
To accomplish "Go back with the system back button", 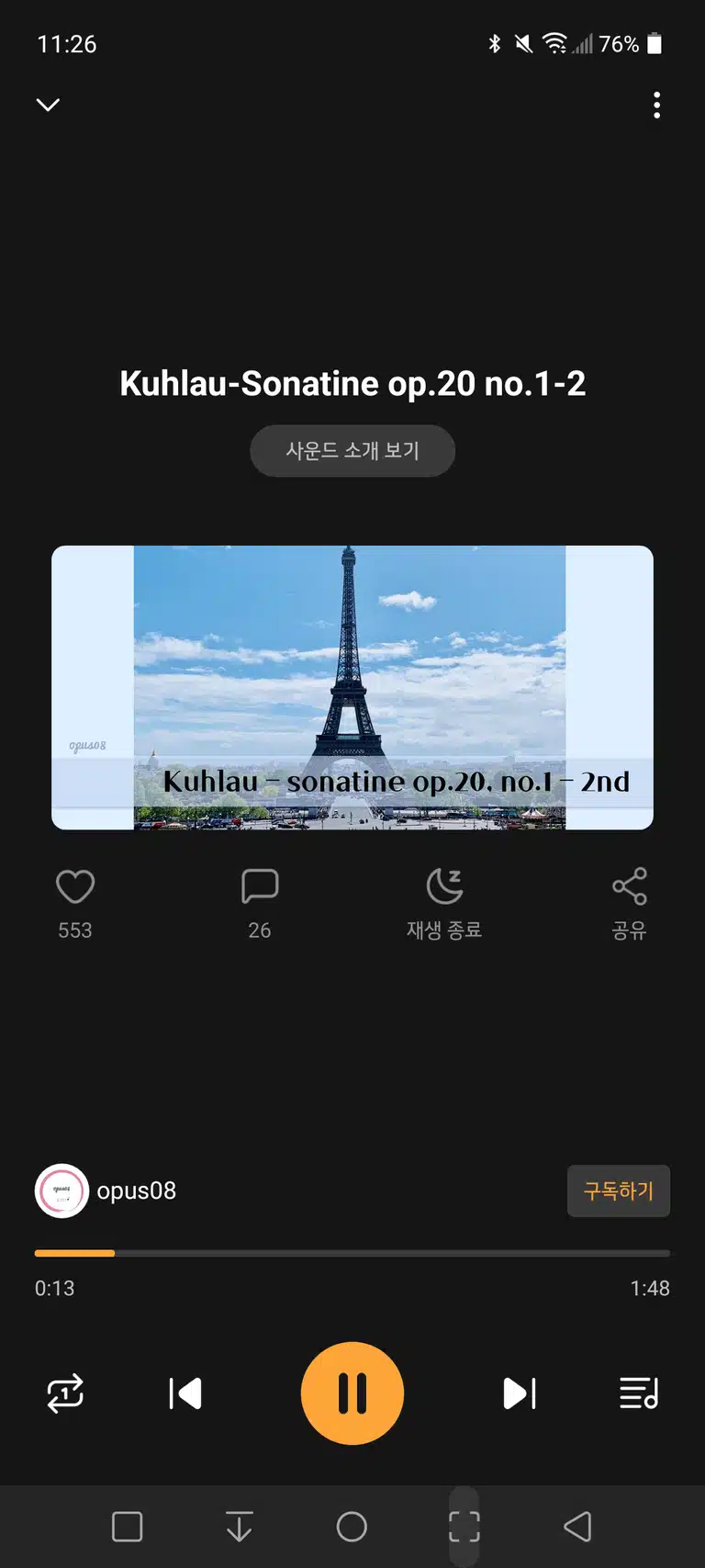I will point(577,1527).
